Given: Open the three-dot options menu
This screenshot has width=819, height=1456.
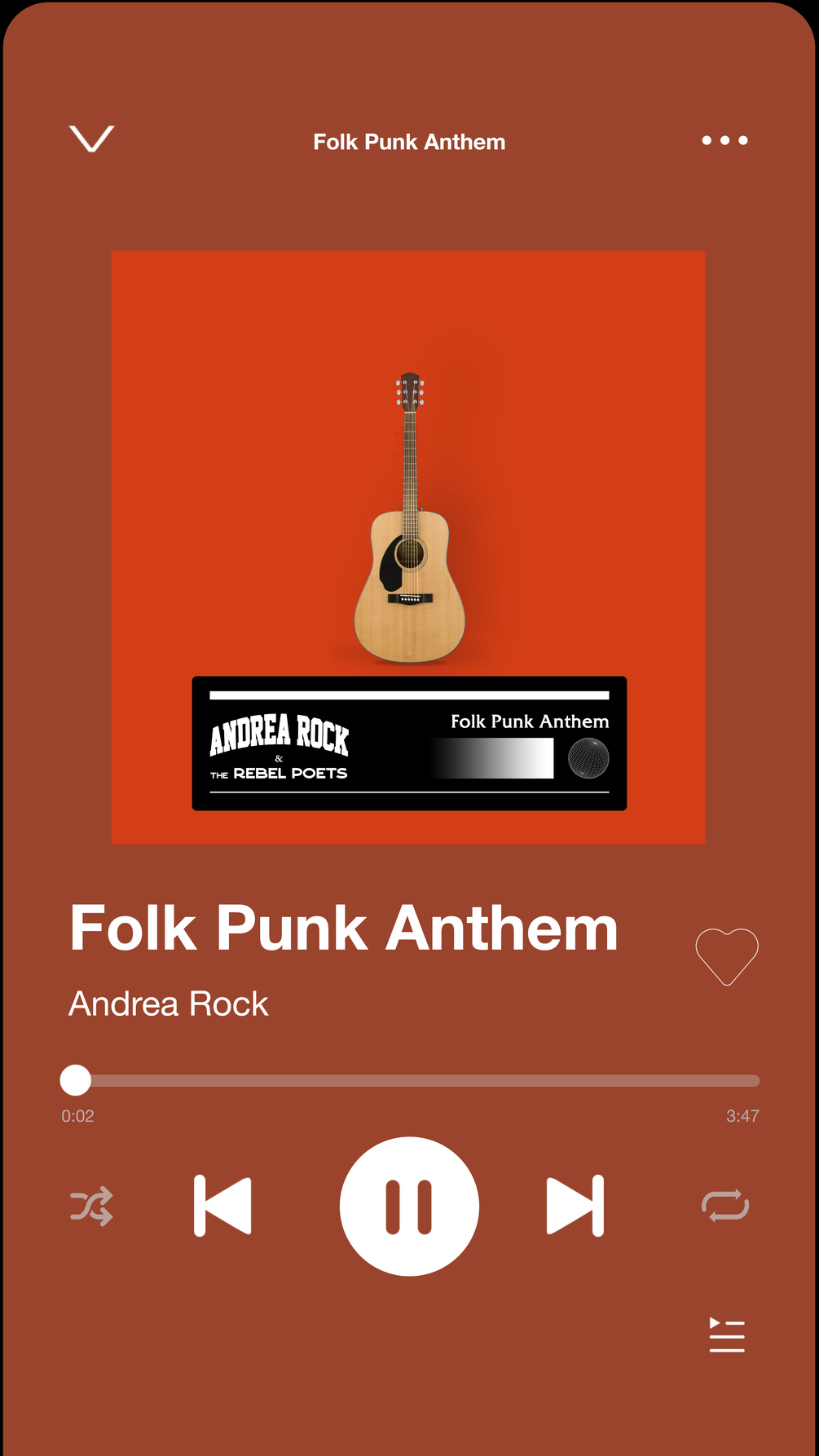Looking at the screenshot, I should [x=724, y=140].
